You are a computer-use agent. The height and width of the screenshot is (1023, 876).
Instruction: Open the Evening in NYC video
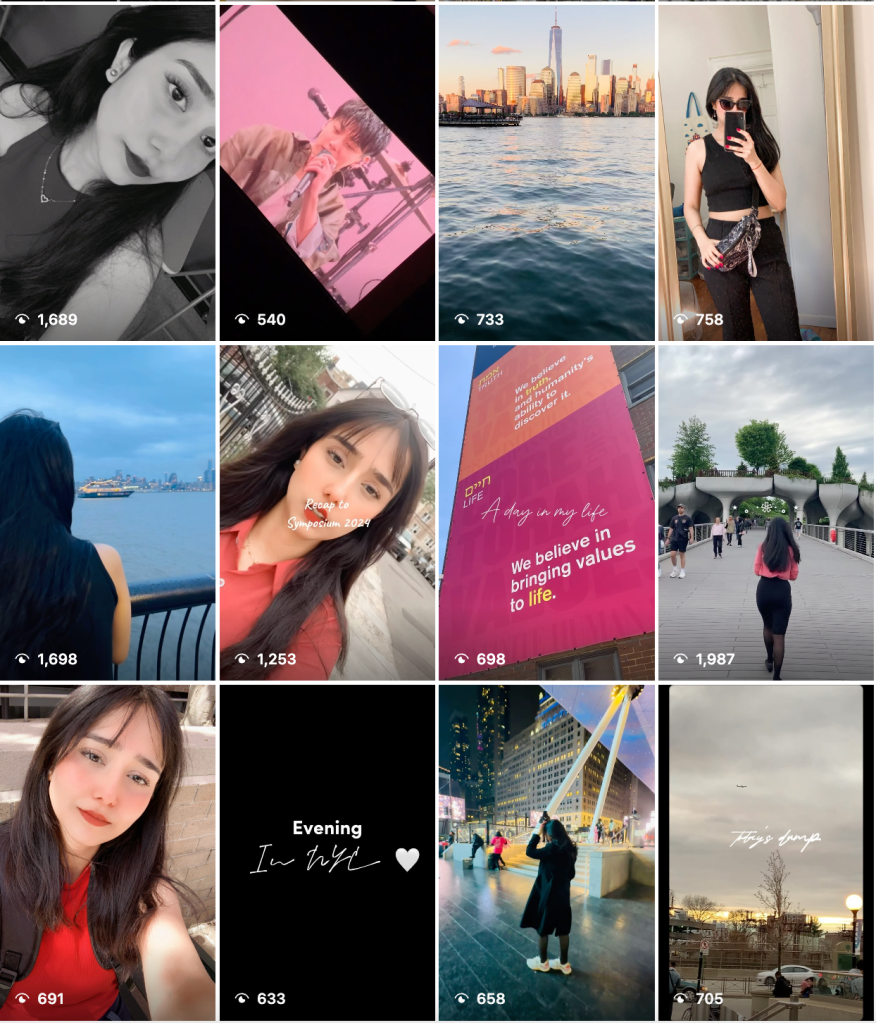[x=327, y=851]
